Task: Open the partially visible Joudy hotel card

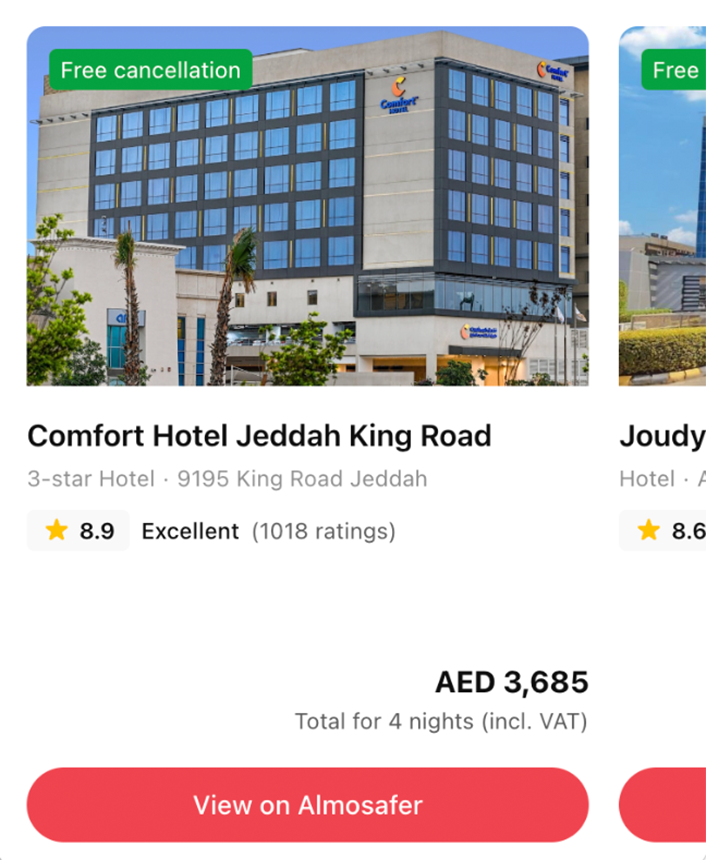Action: click(x=662, y=436)
